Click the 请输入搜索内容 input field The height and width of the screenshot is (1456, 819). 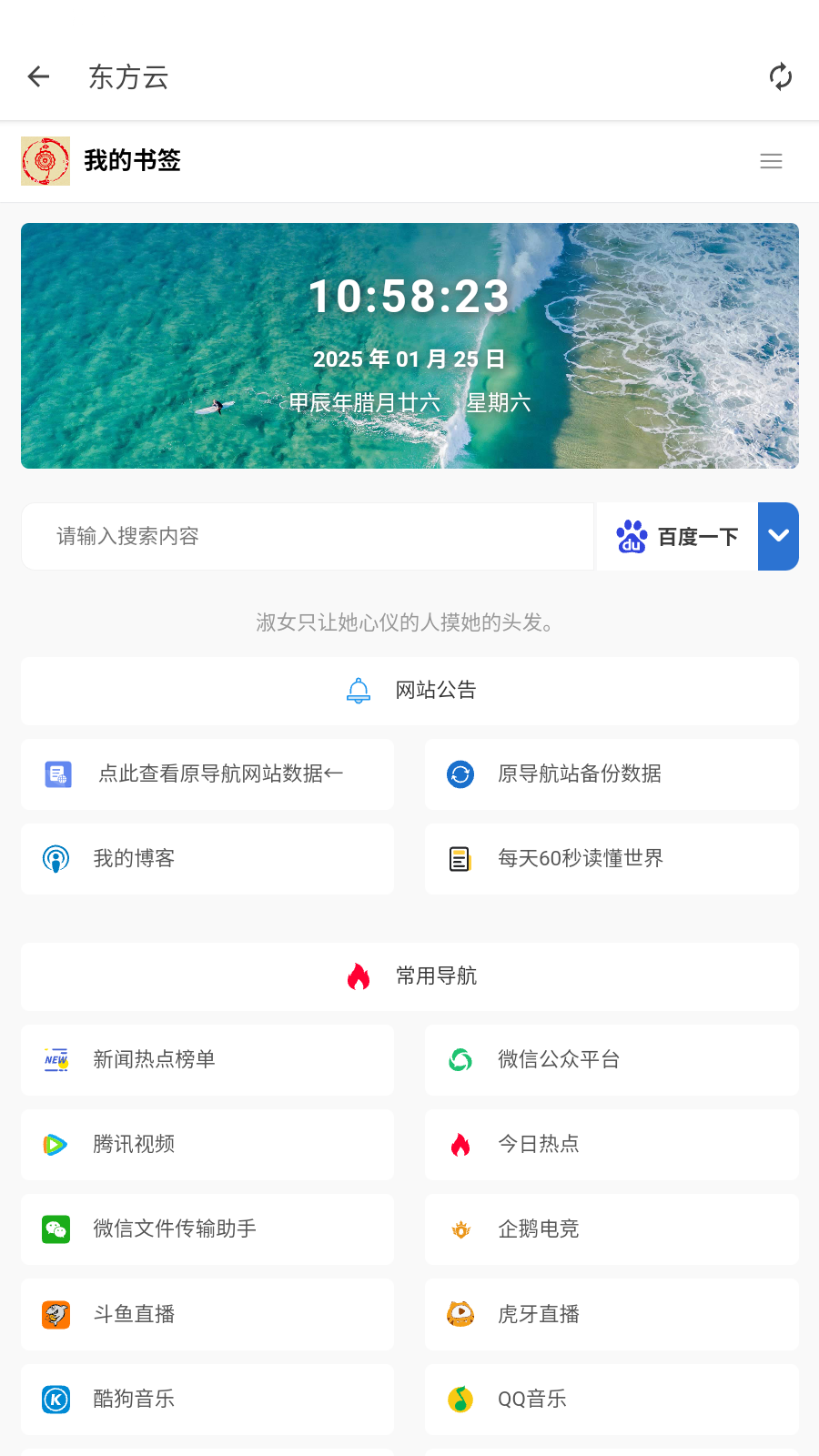[308, 537]
